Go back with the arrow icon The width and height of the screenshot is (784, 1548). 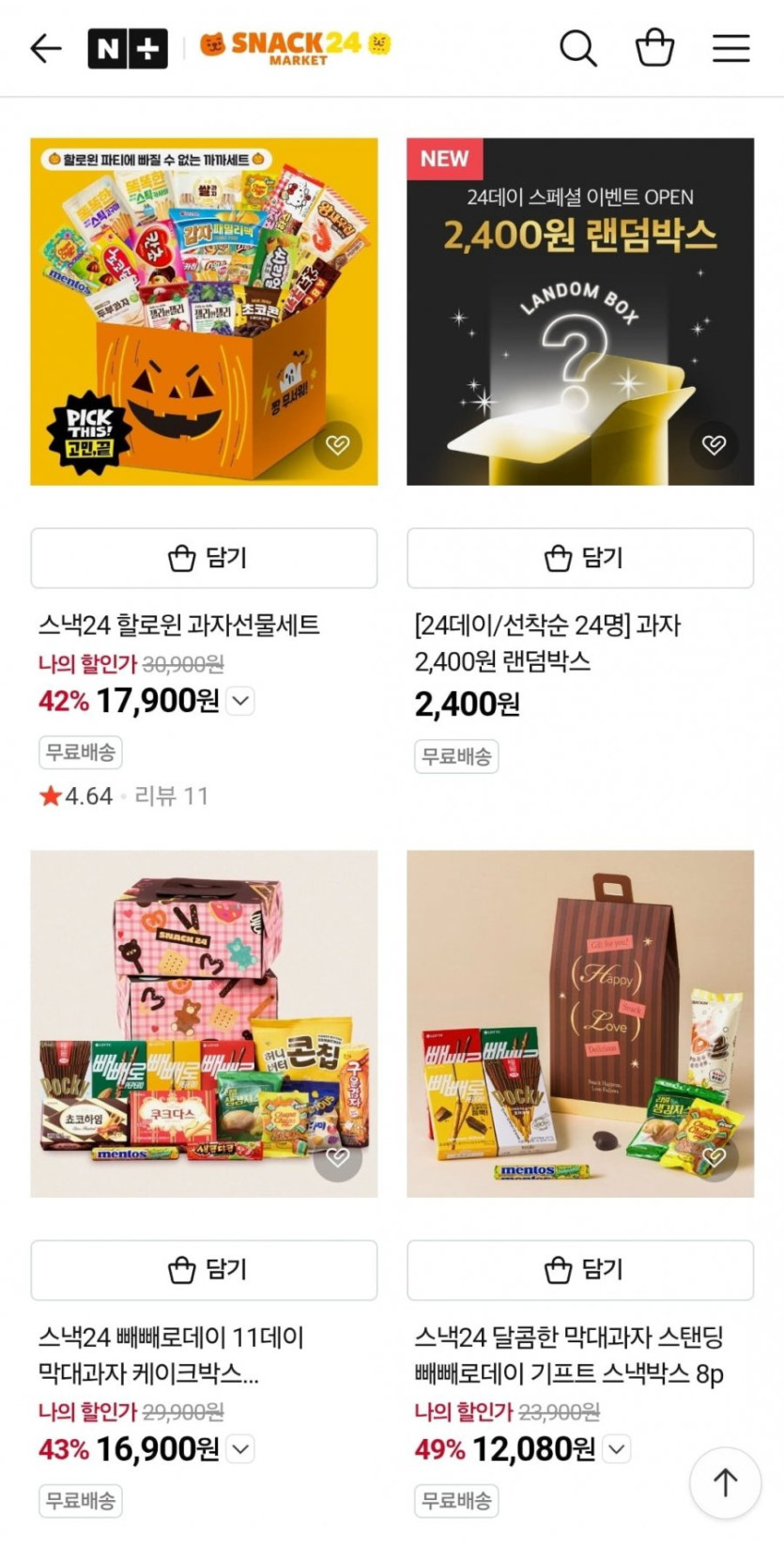[45, 48]
